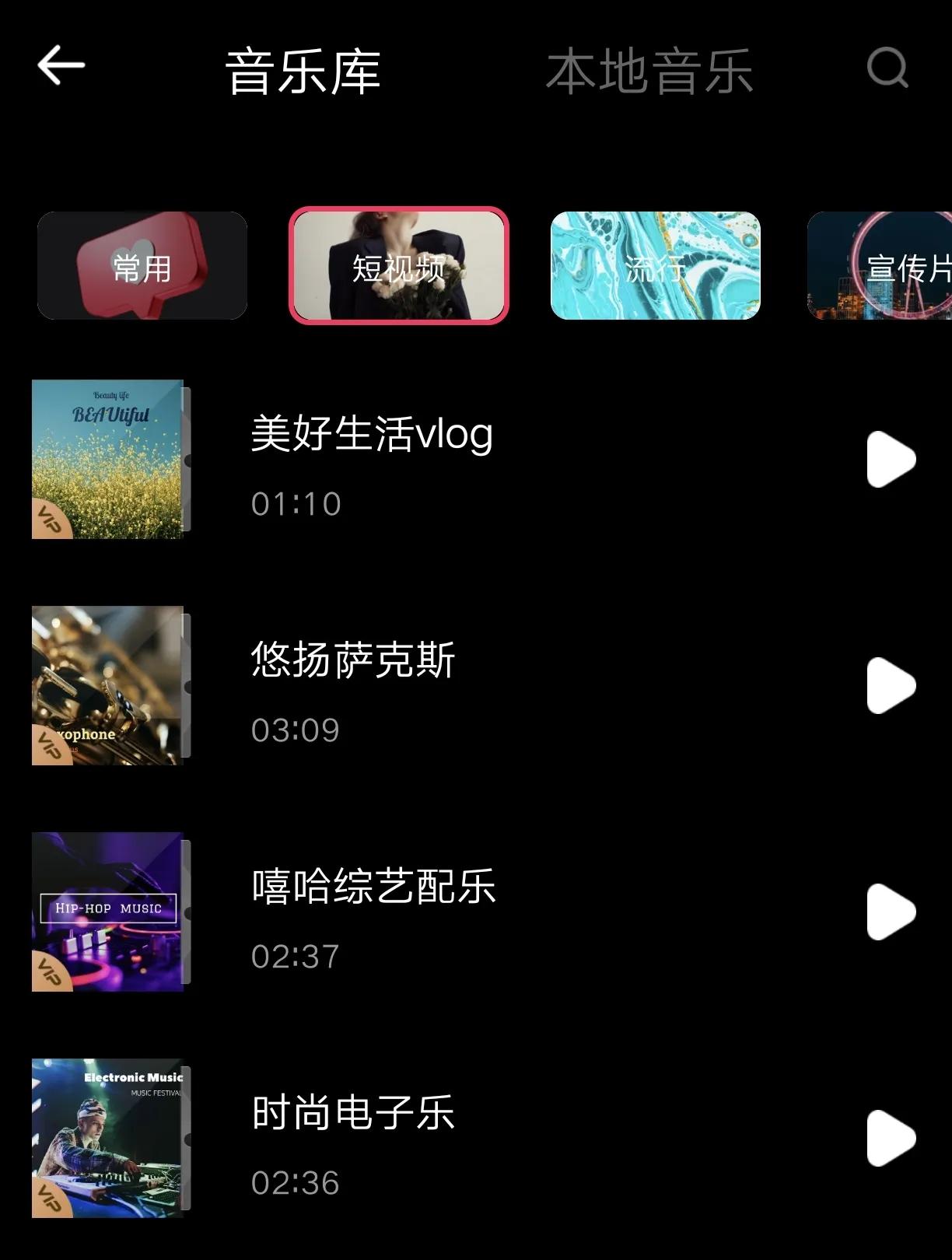Click the VIP badge on 美好生活vlog cover
952x1260 pixels.
point(48,520)
